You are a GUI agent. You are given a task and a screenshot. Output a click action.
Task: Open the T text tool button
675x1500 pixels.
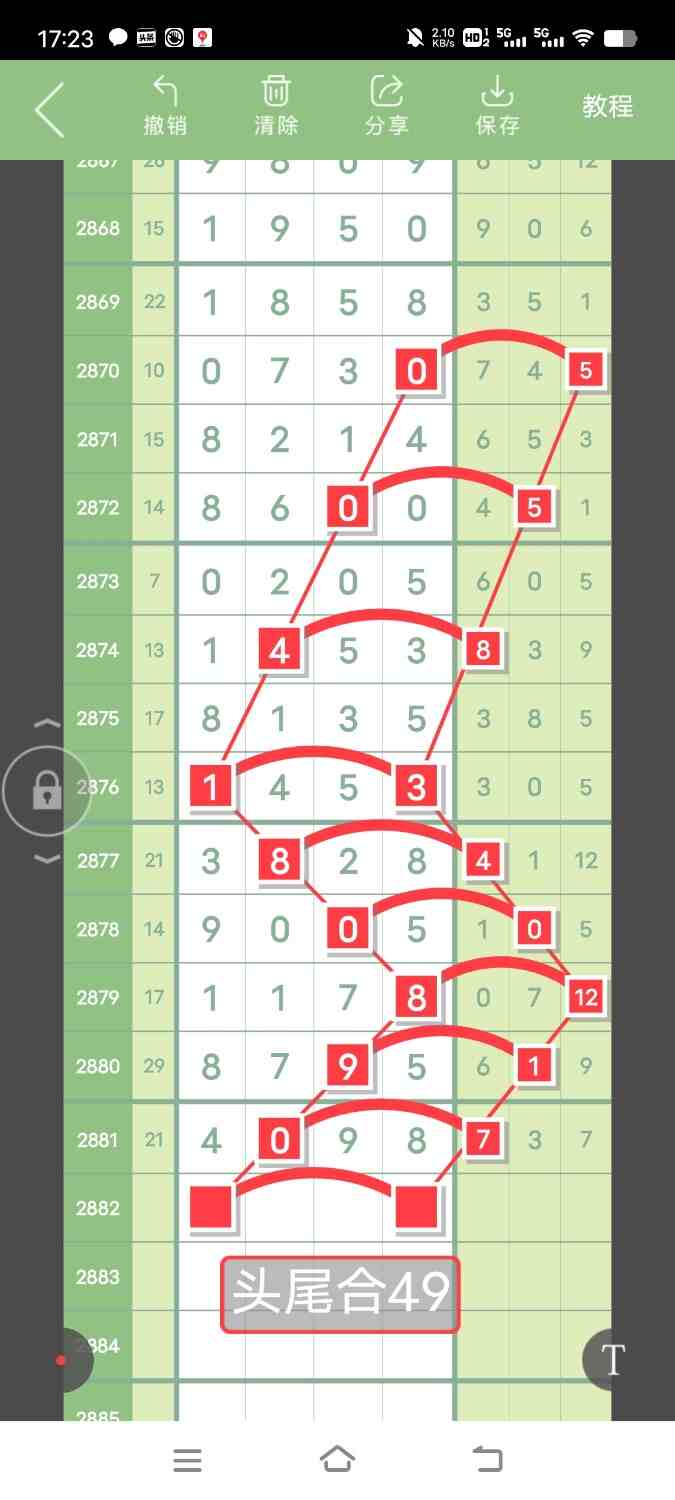click(612, 1359)
